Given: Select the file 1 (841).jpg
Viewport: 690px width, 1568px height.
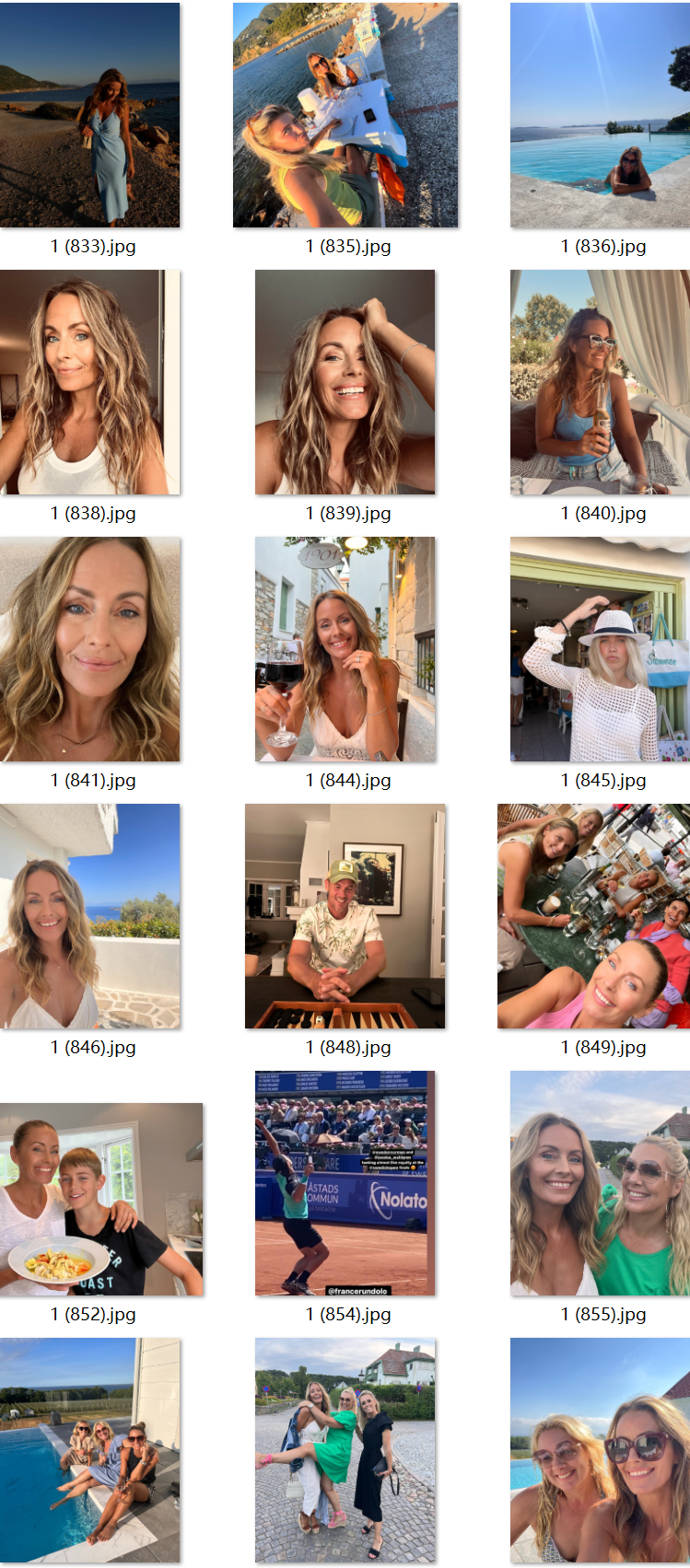Looking at the screenshot, I should (x=90, y=649).
